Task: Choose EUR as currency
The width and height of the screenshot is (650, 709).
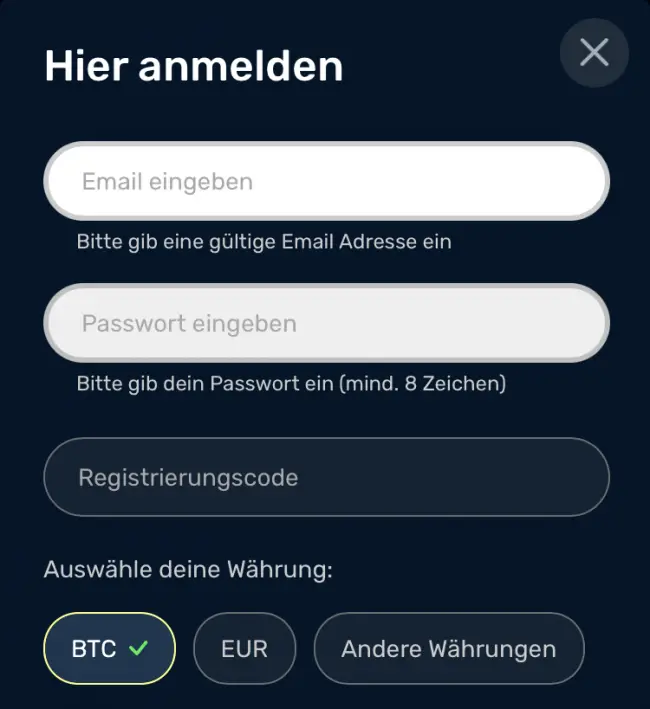Action: pos(244,648)
